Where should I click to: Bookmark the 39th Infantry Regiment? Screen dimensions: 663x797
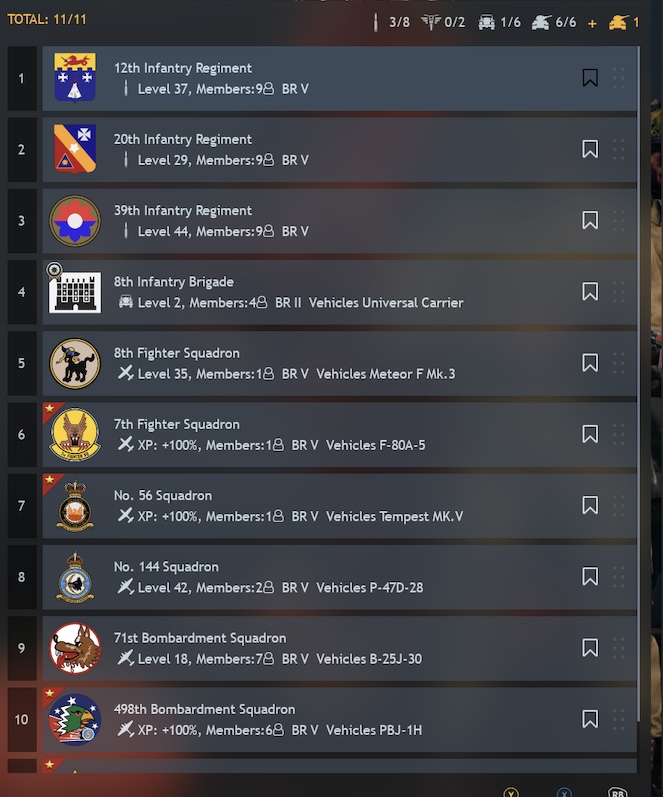coord(590,220)
